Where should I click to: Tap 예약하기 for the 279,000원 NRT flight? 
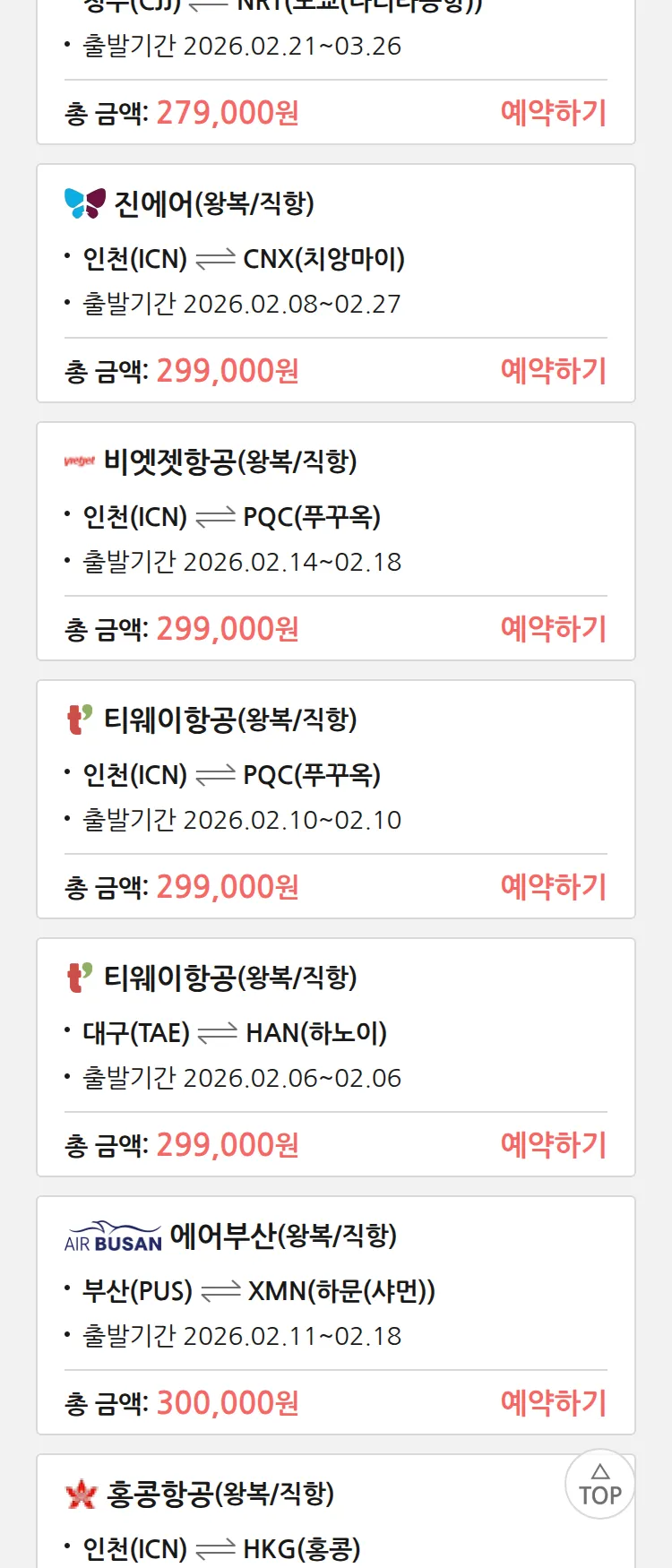click(553, 113)
